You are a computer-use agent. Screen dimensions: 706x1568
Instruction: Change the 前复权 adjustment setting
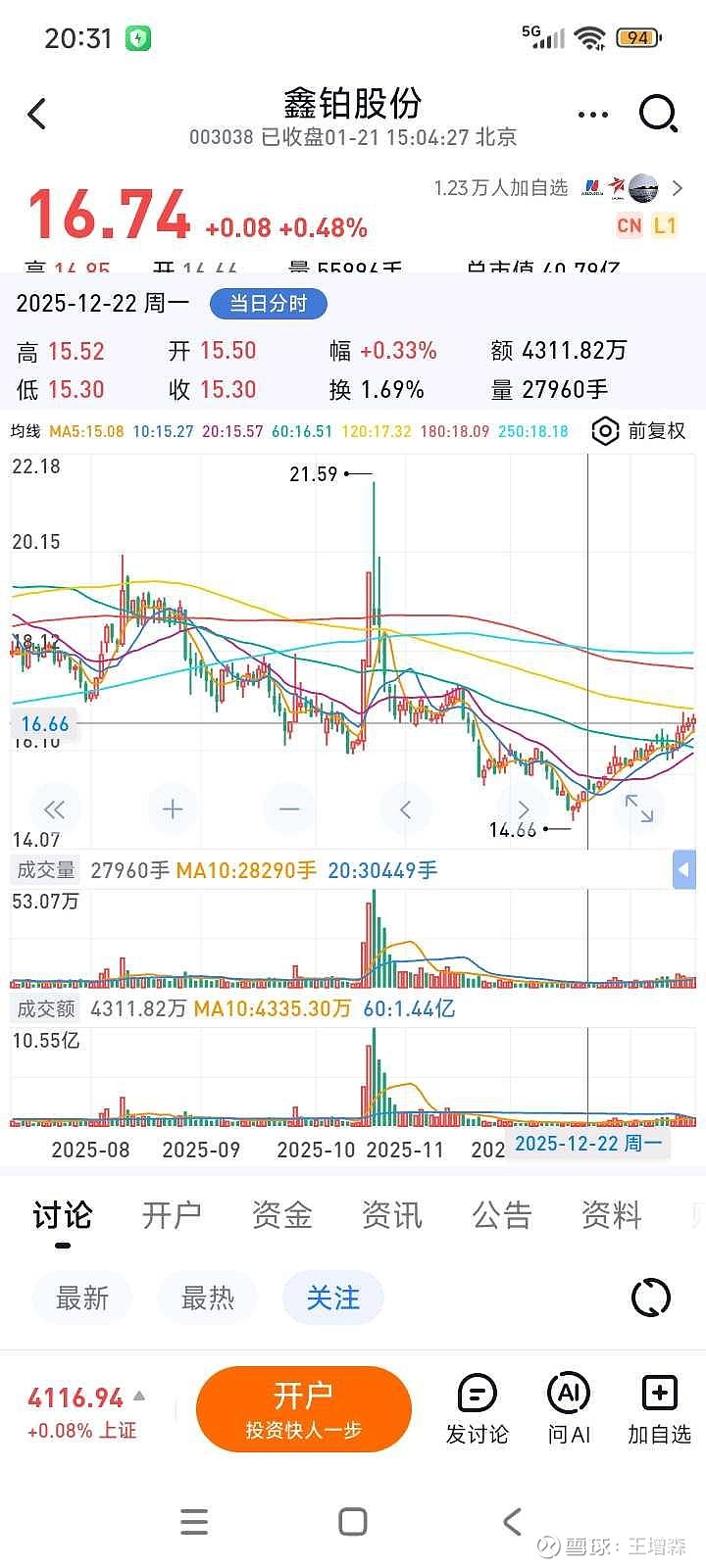tap(639, 431)
